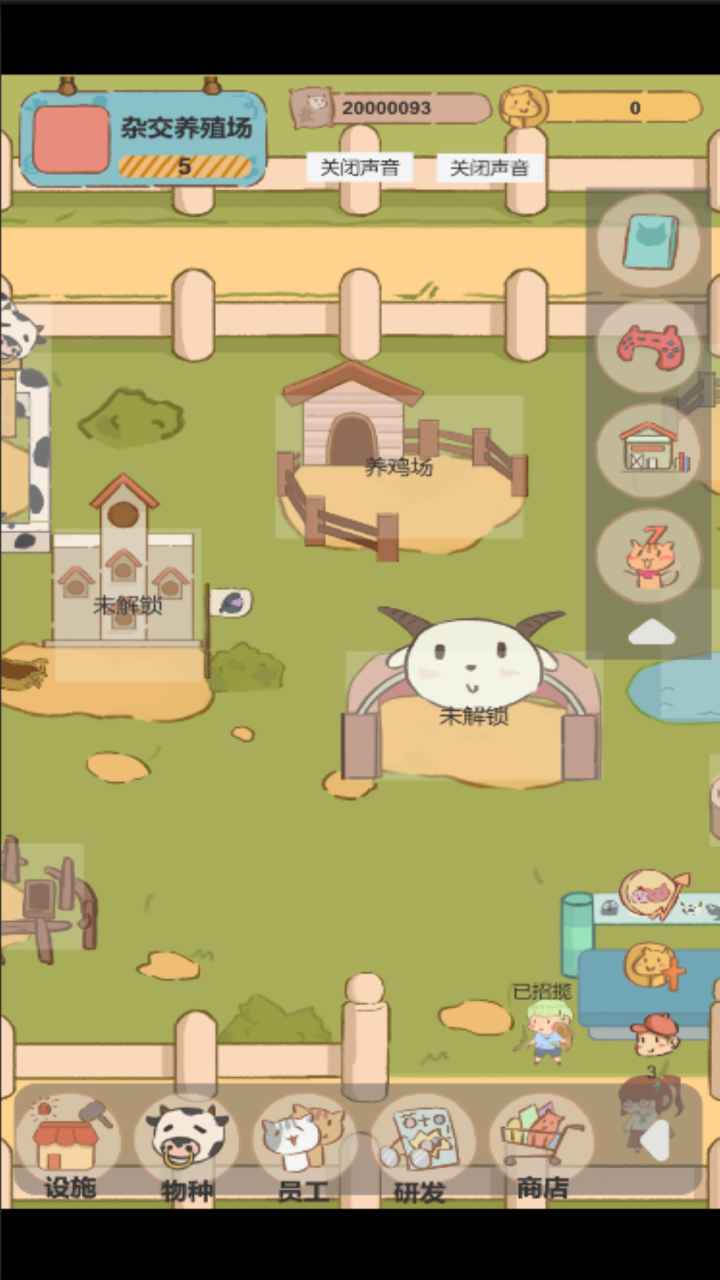Open the cat trend arrow icon
Viewport: 720px width, 1280px height.
tap(653, 893)
